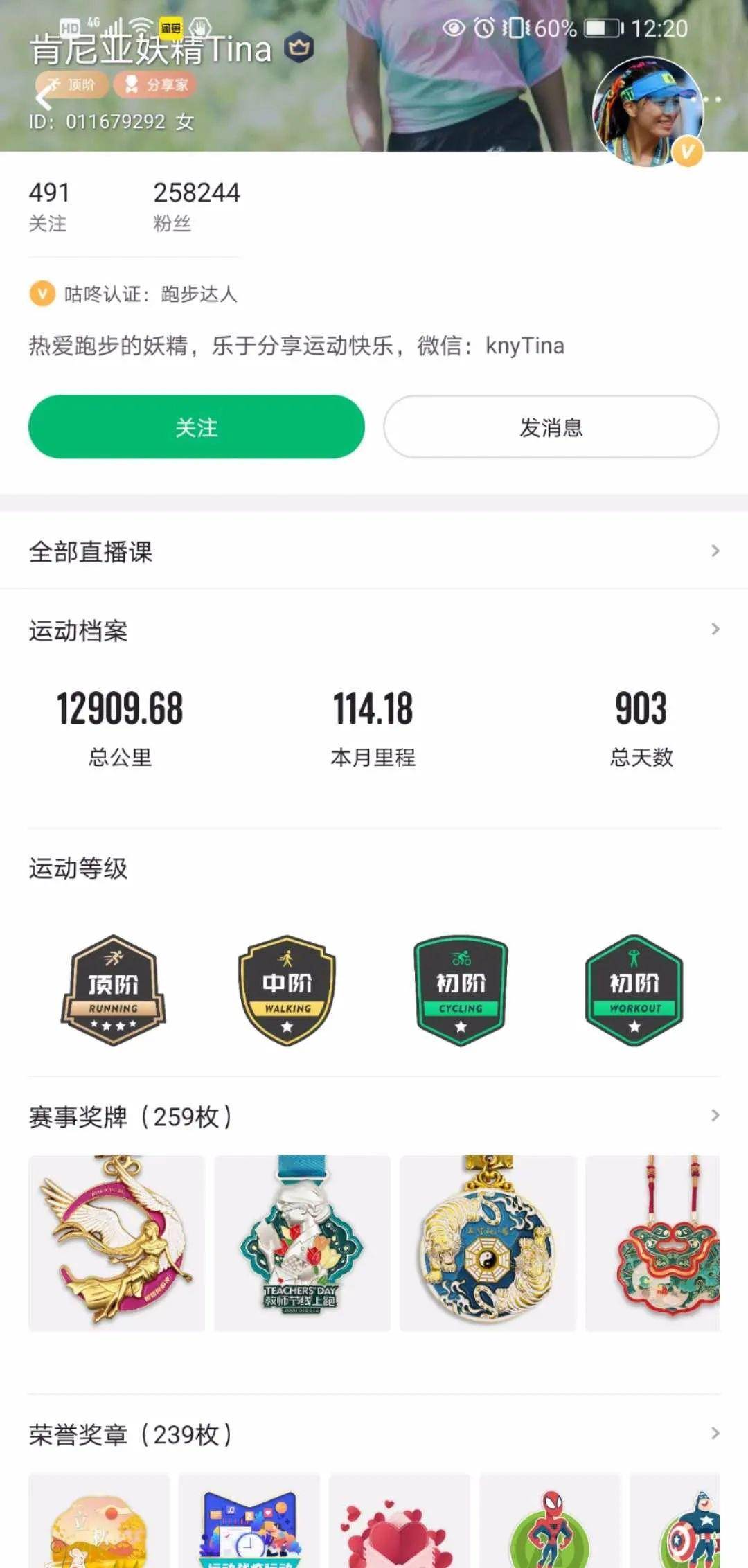Screen dimensions: 748x1568
Task: Open the profile avatar photo
Action: point(647,112)
